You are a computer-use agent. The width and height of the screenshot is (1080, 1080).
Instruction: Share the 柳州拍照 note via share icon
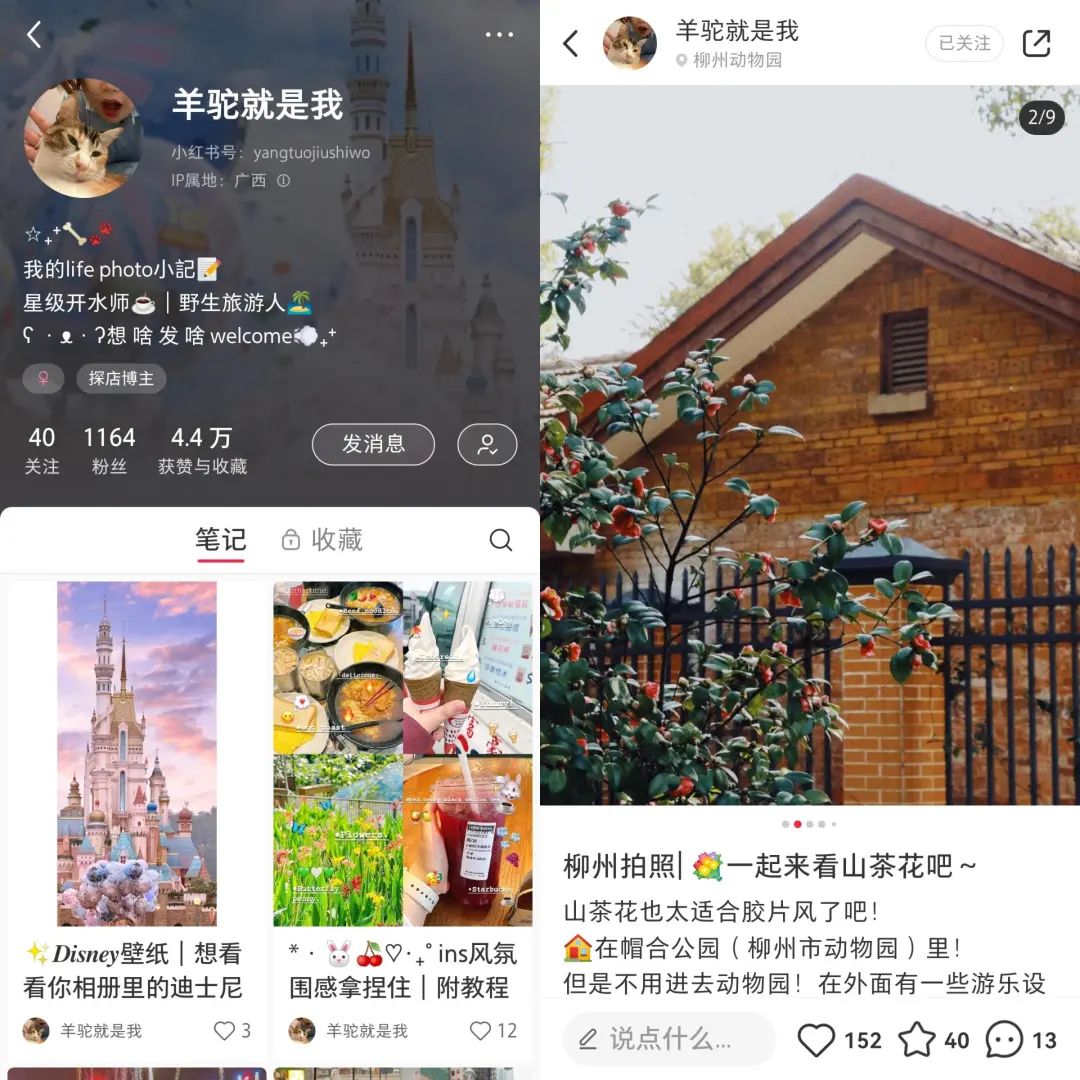[x=1037, y=43]
